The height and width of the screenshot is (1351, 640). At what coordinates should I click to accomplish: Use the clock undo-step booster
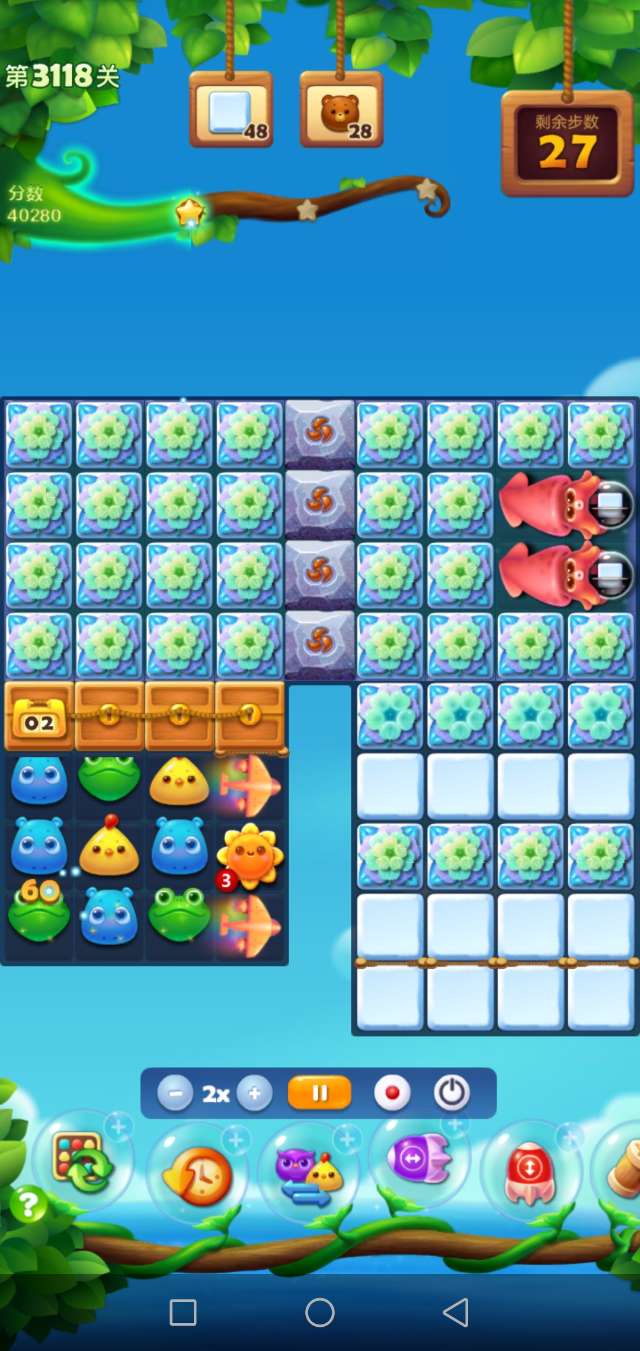click(x=195, y=1175)
